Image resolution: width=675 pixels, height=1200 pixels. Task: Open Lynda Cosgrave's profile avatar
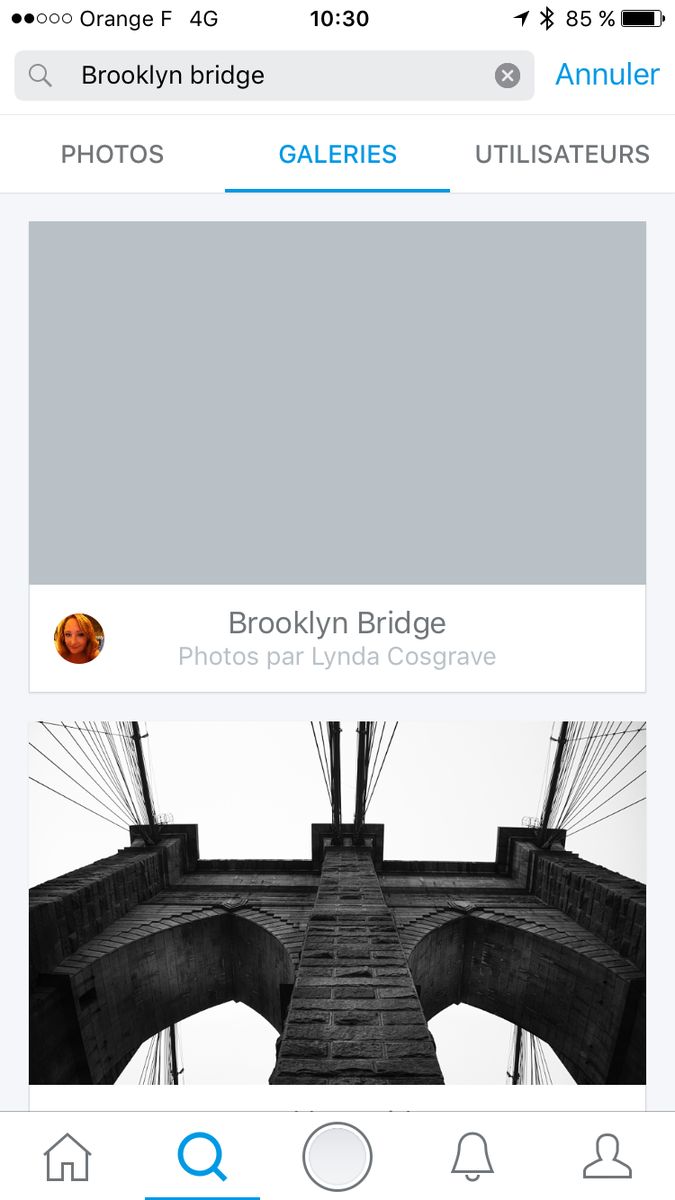pos(79,638)
